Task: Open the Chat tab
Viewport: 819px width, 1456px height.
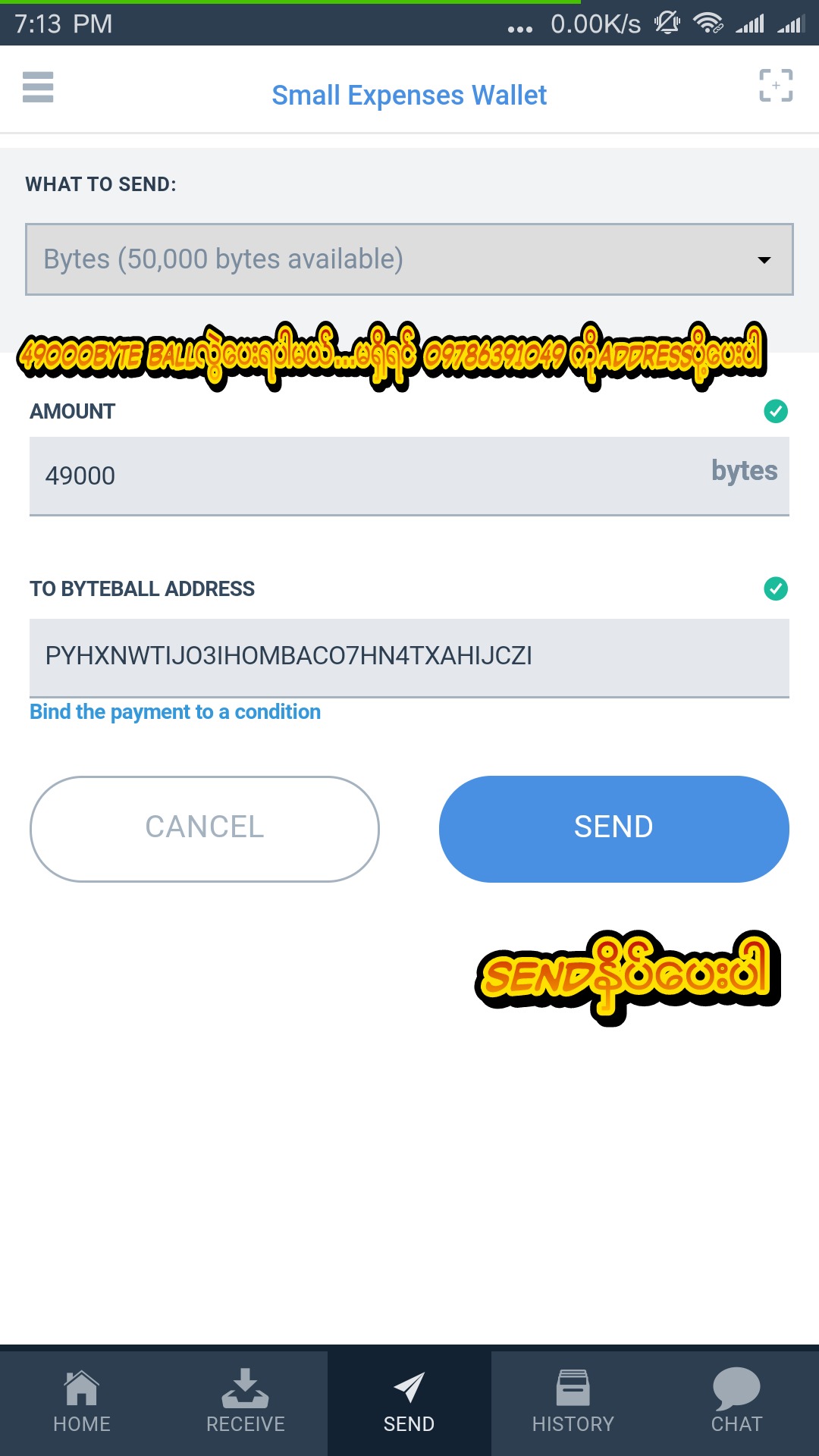Action: [737, 1403]
